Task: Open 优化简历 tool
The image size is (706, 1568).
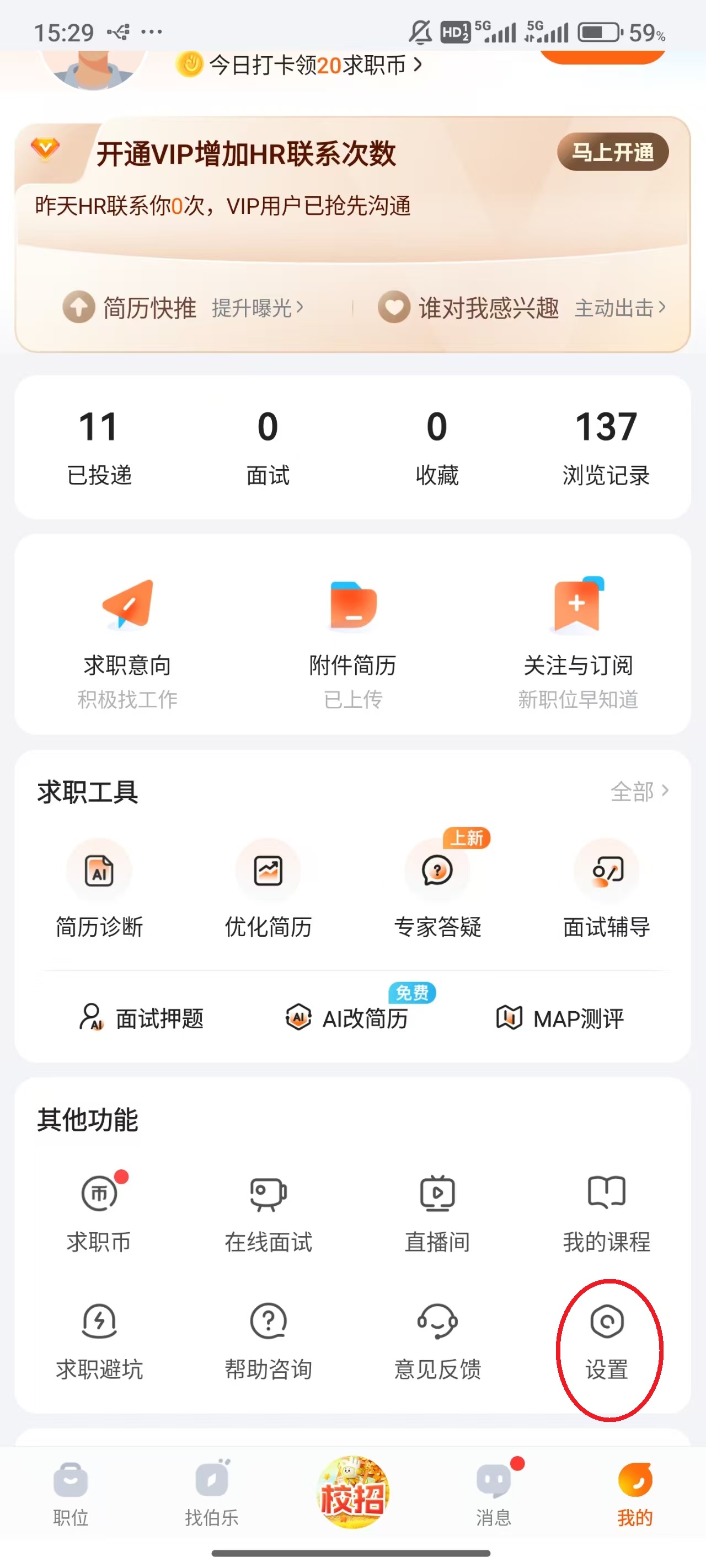Action: pyautogui.click(x=268, y=889)
